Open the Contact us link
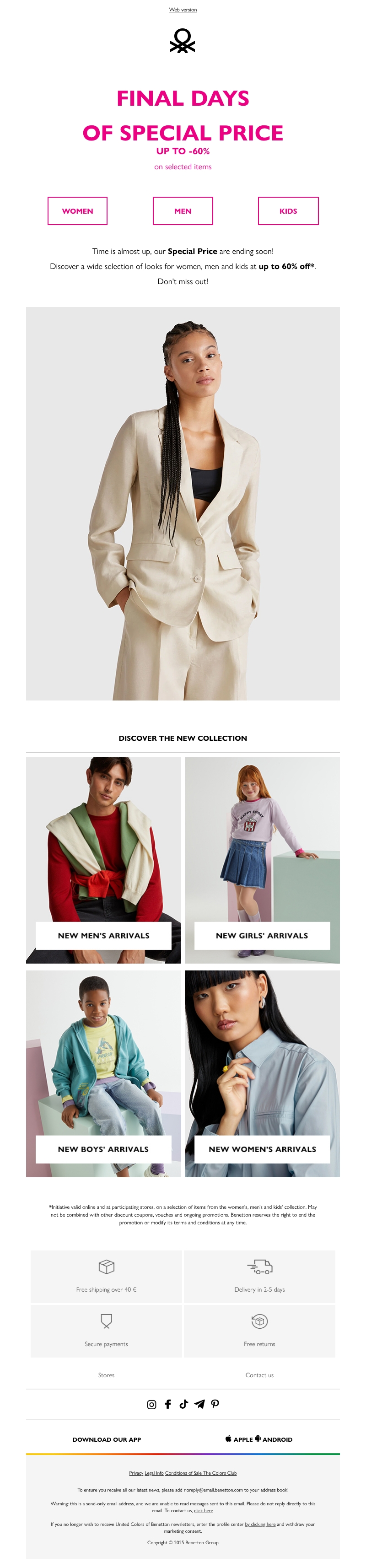Image resolution: width=366 pixels, height=1568 pixels. click(259, 1374)
